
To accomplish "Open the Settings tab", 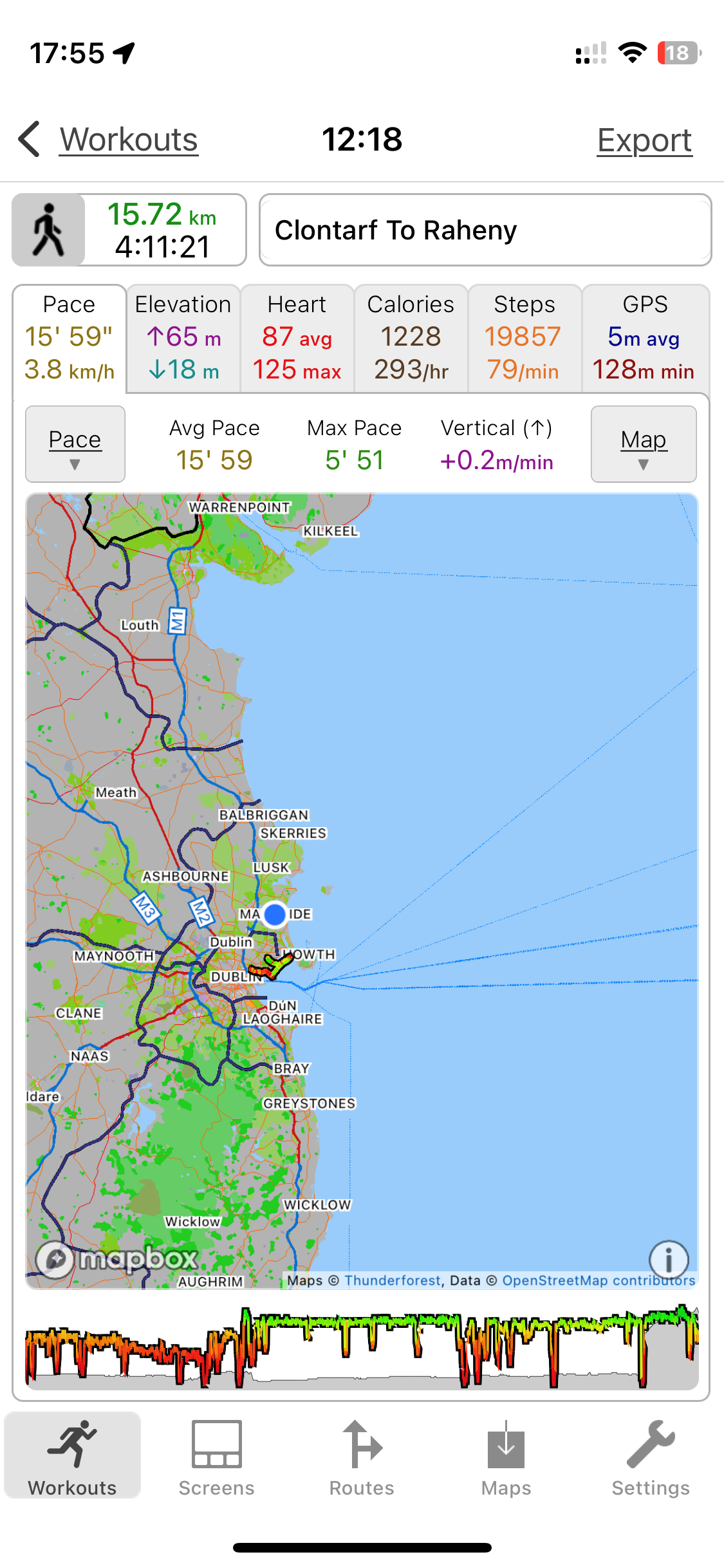I will coord(651,1459).
